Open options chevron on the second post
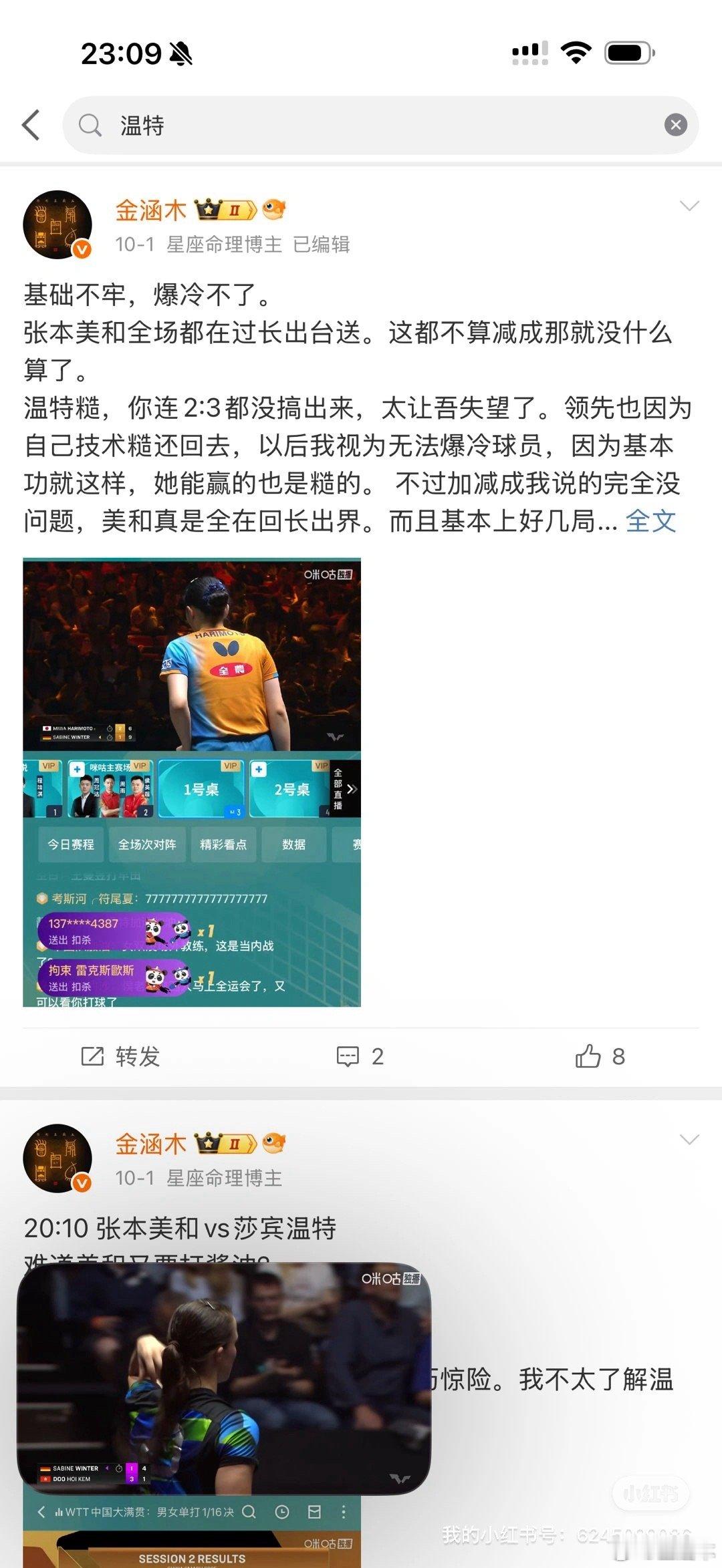 (690, 1138)
